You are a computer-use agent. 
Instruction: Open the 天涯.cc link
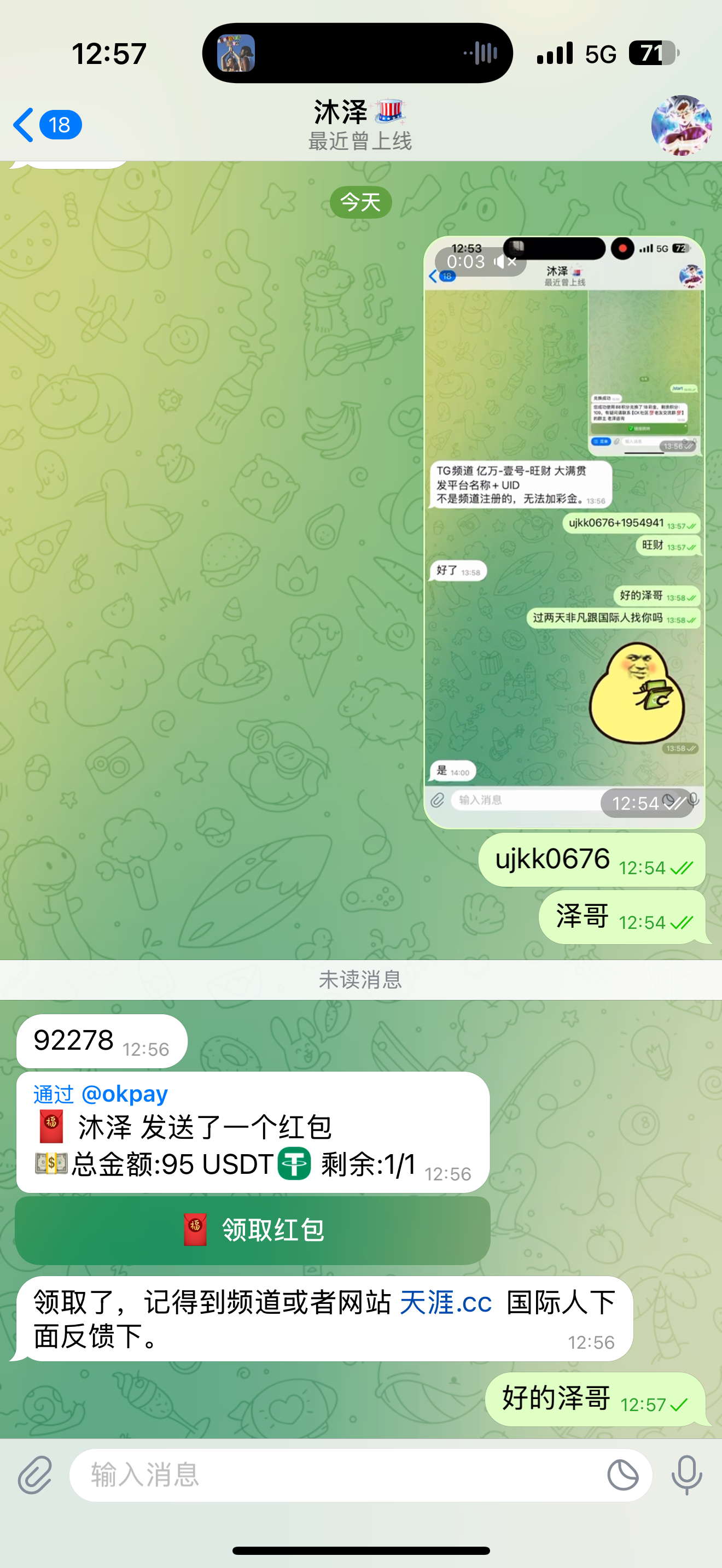(x=445, y=1303)
